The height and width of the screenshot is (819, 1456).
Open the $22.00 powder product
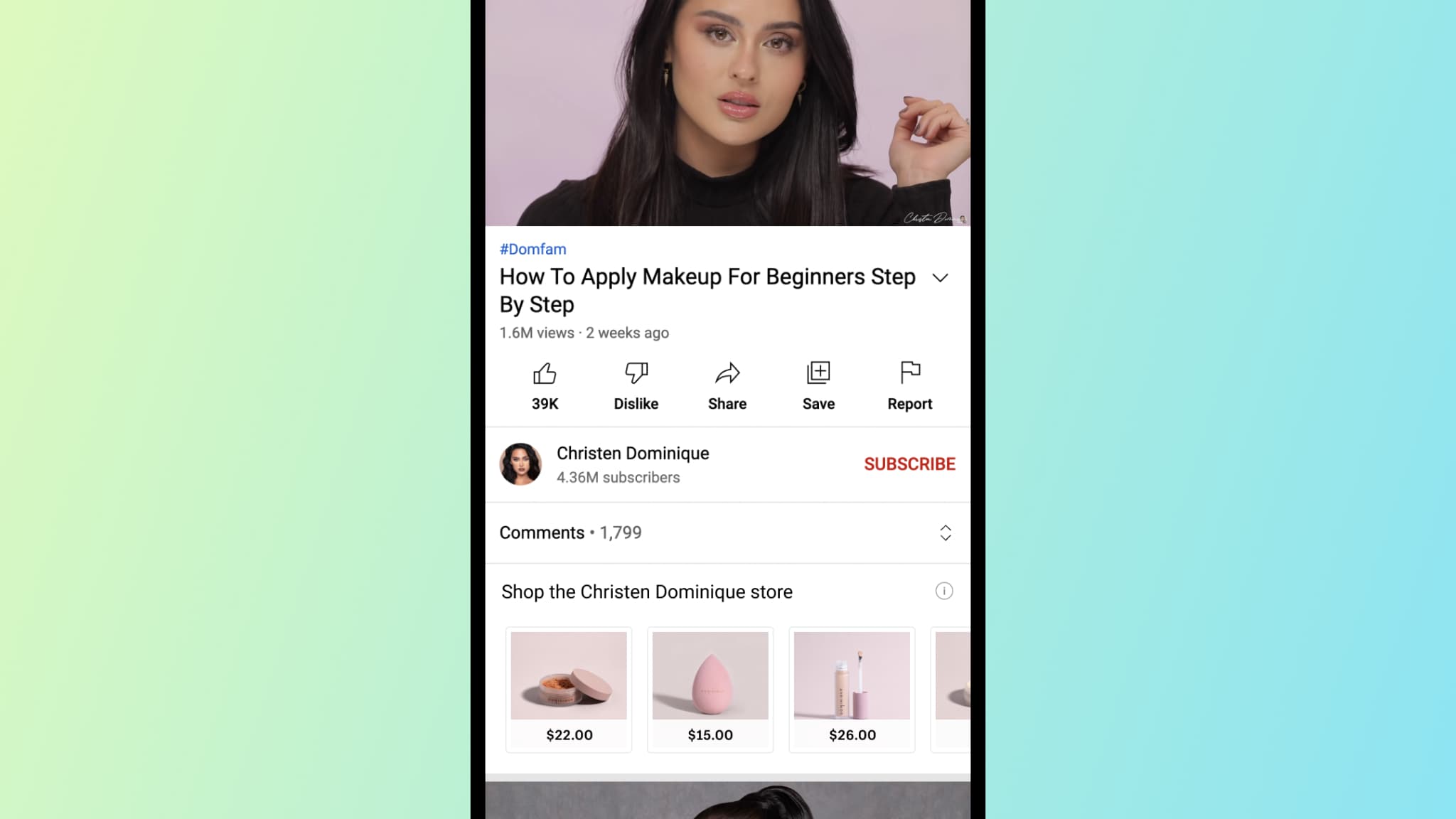click(x=569, y=689)
